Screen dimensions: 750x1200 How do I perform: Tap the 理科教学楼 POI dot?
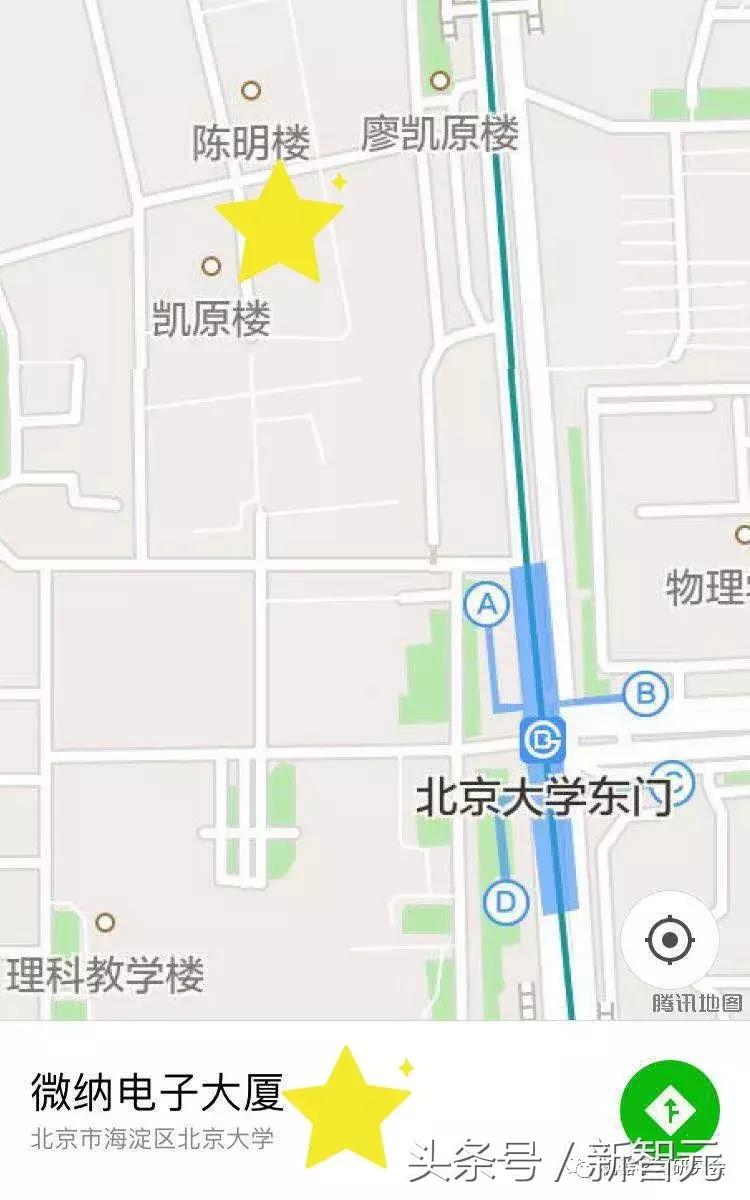[x=103, y=921]
